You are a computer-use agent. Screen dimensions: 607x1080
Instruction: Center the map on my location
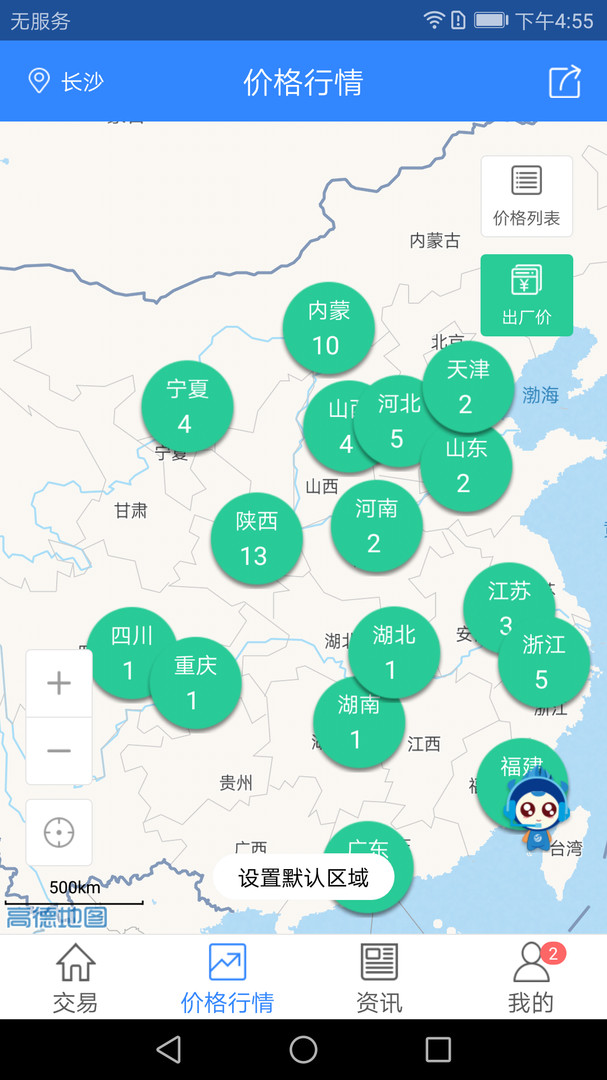click(59, 832)
